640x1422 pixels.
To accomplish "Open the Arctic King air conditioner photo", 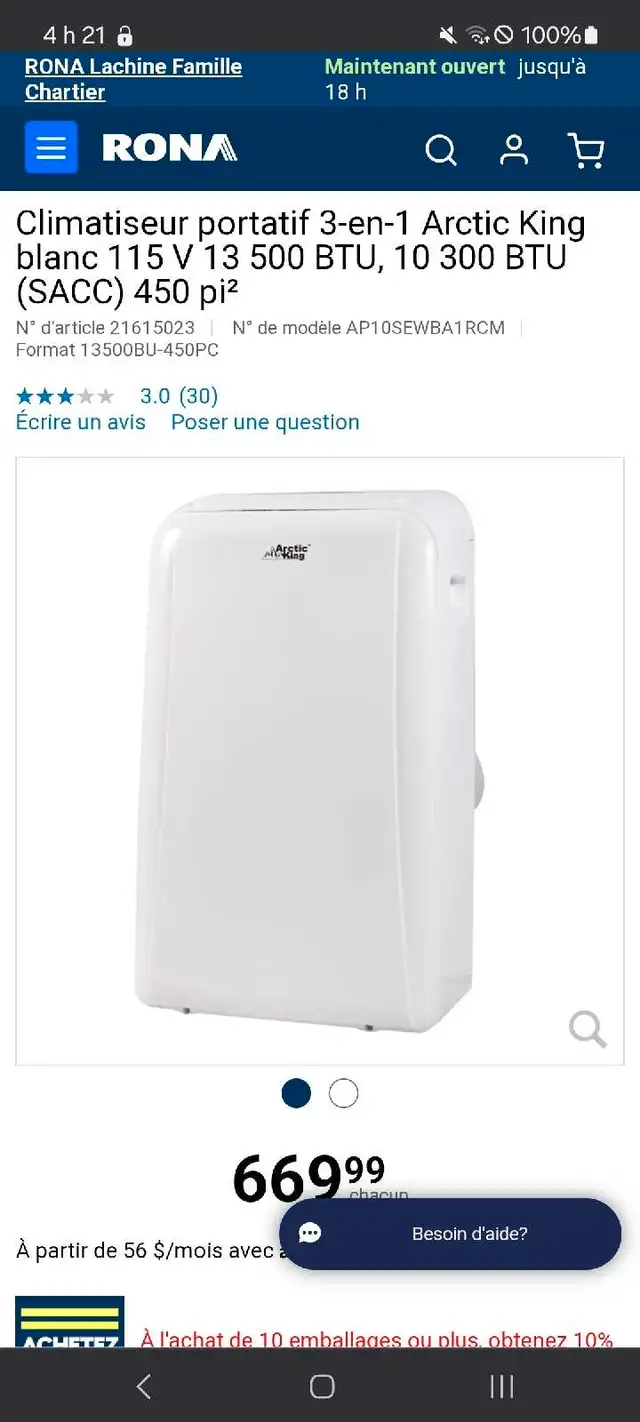I will click(x=320, y=761).
